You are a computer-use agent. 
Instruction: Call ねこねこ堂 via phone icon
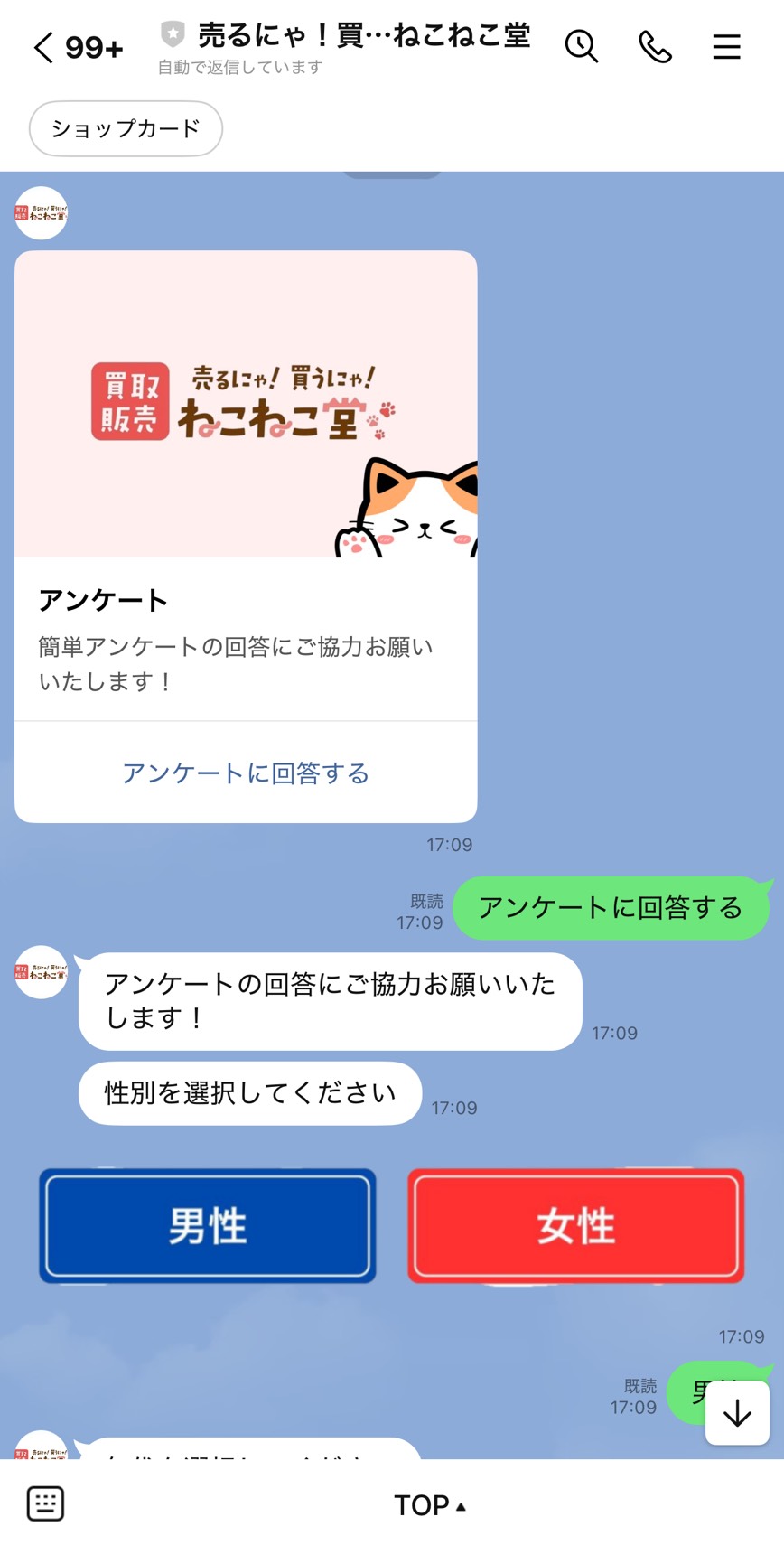pyautogui.click(x=655, y=46)
